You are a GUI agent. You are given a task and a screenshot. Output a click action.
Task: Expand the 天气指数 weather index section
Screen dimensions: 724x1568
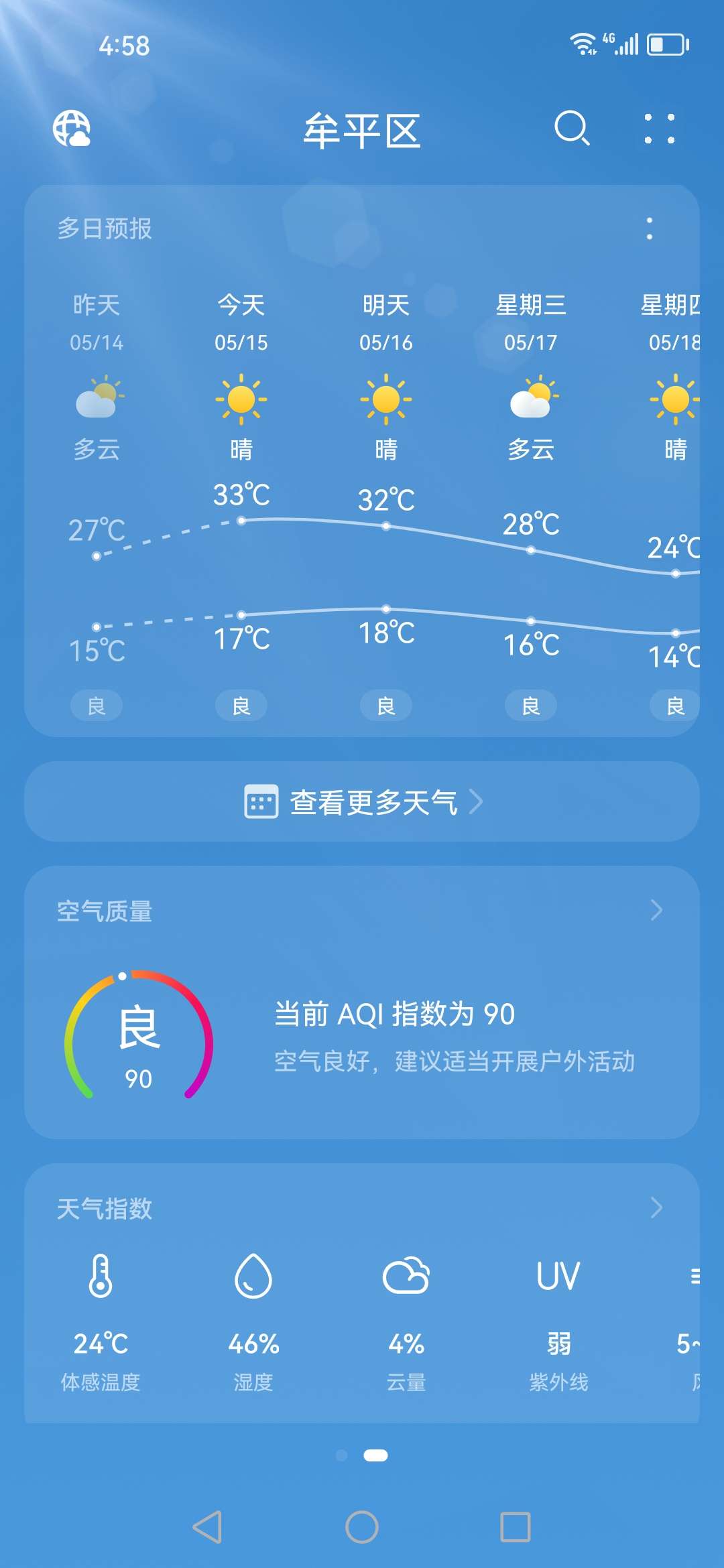[656, 1208]
